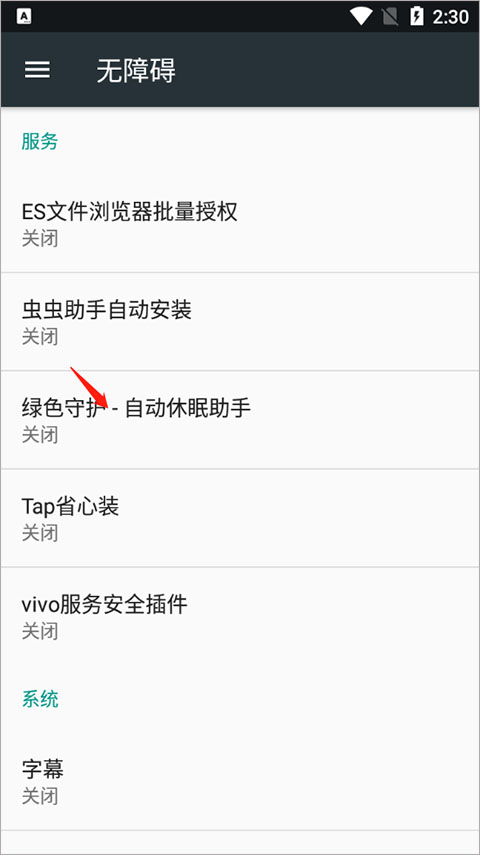Open the hamburger drawer menu

37,70
